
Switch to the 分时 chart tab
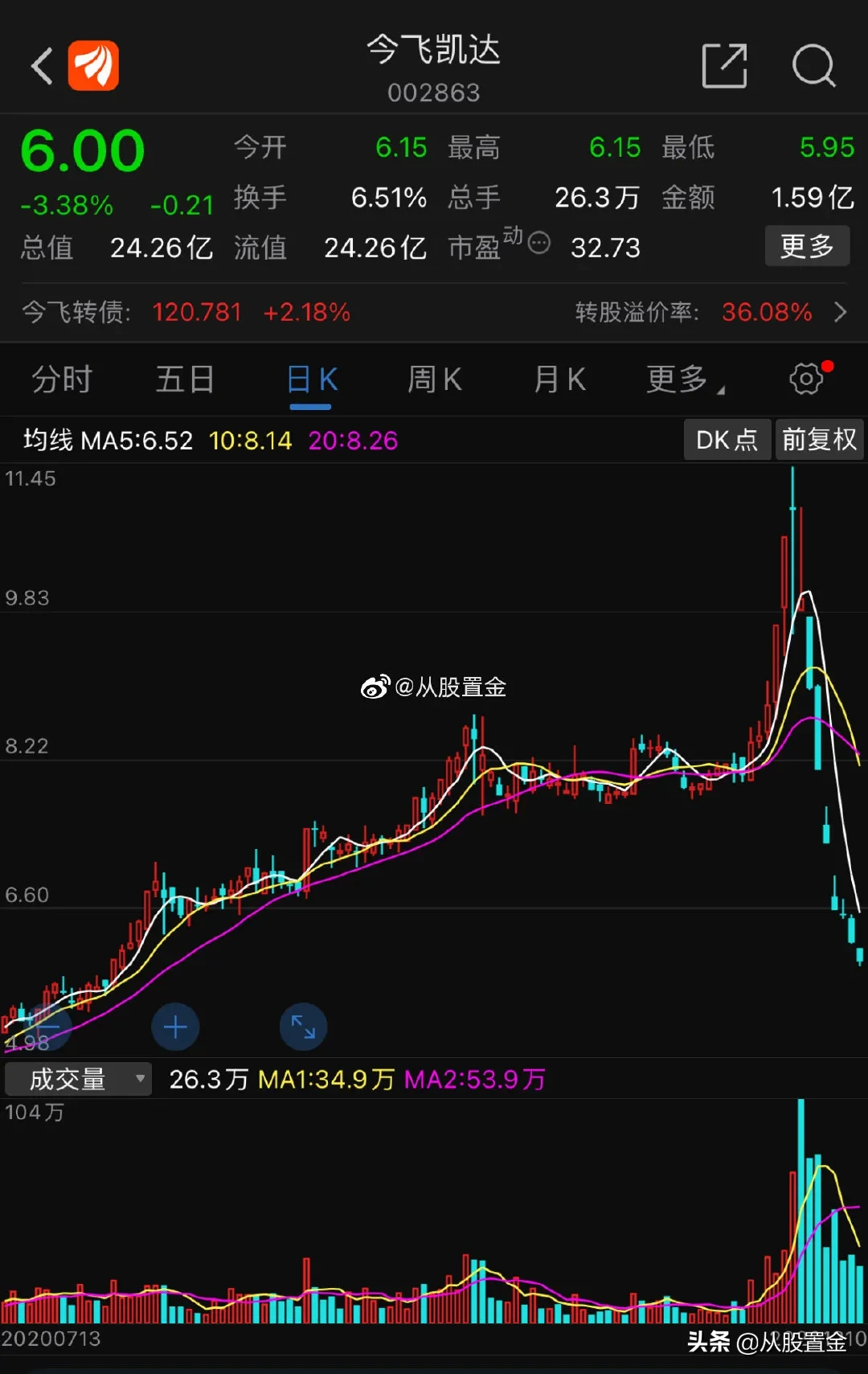click(62, 379)
